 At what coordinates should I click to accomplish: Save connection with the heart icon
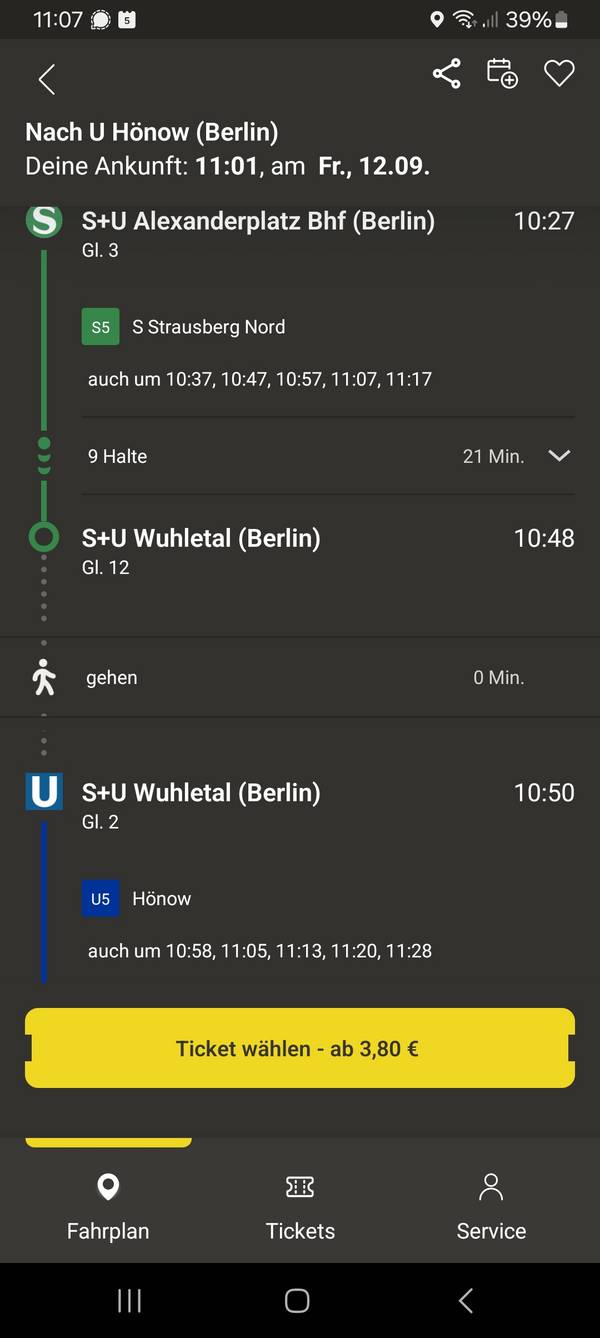559,74
